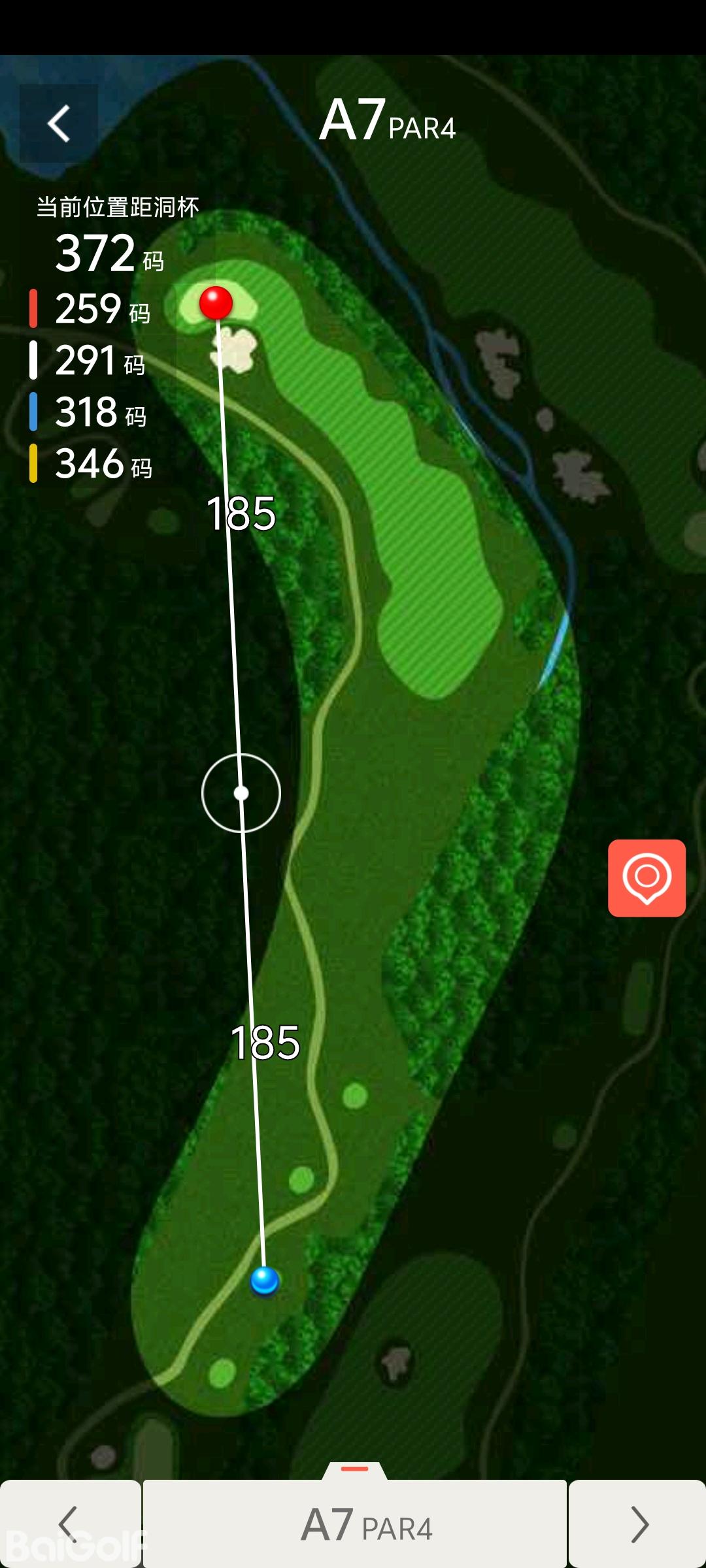
Task: Tap the red locate-position button
Action: coord(647,877)
